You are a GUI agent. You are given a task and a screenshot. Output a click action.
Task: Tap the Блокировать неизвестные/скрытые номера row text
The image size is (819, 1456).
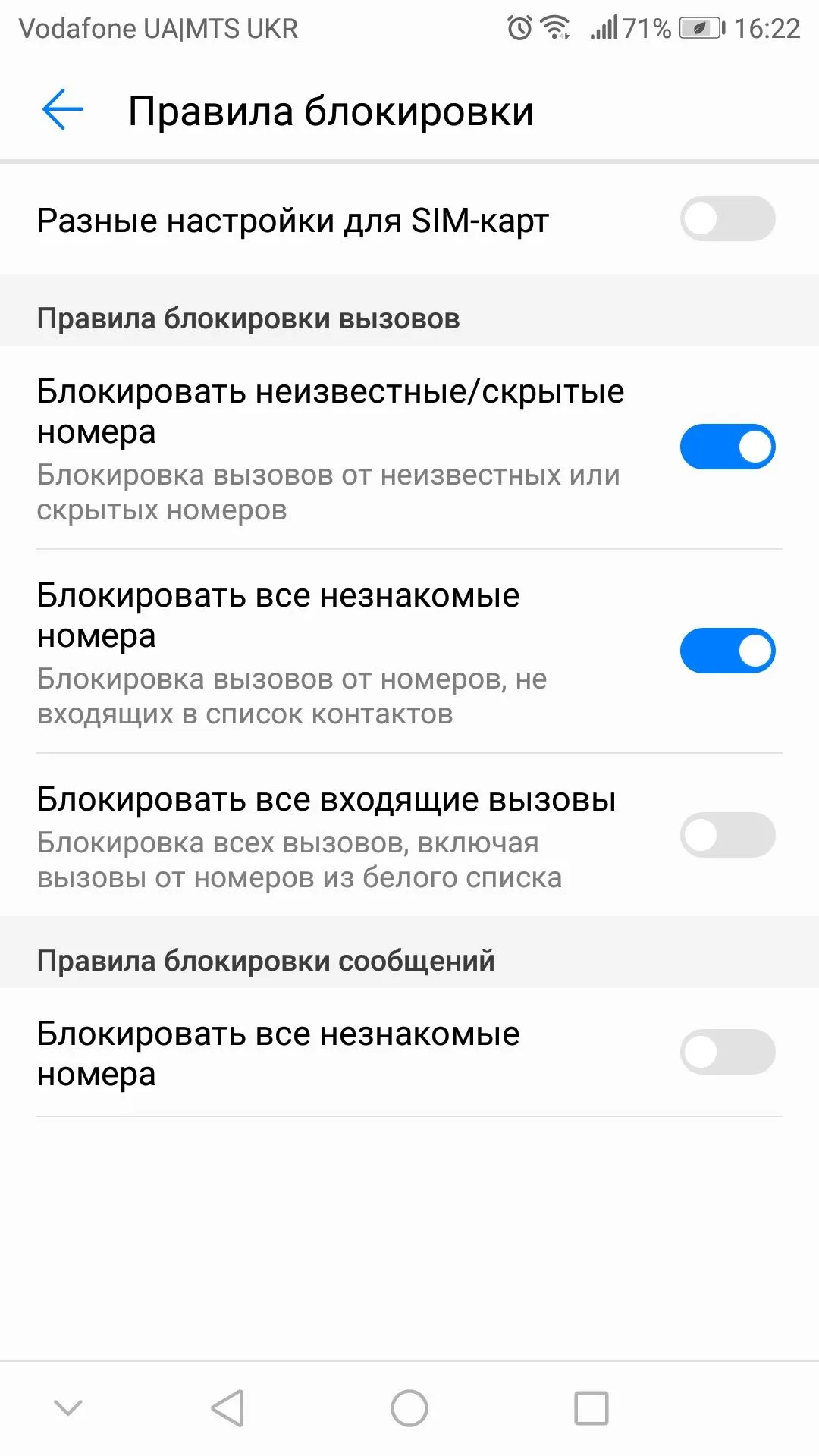(x=330, y=412)
